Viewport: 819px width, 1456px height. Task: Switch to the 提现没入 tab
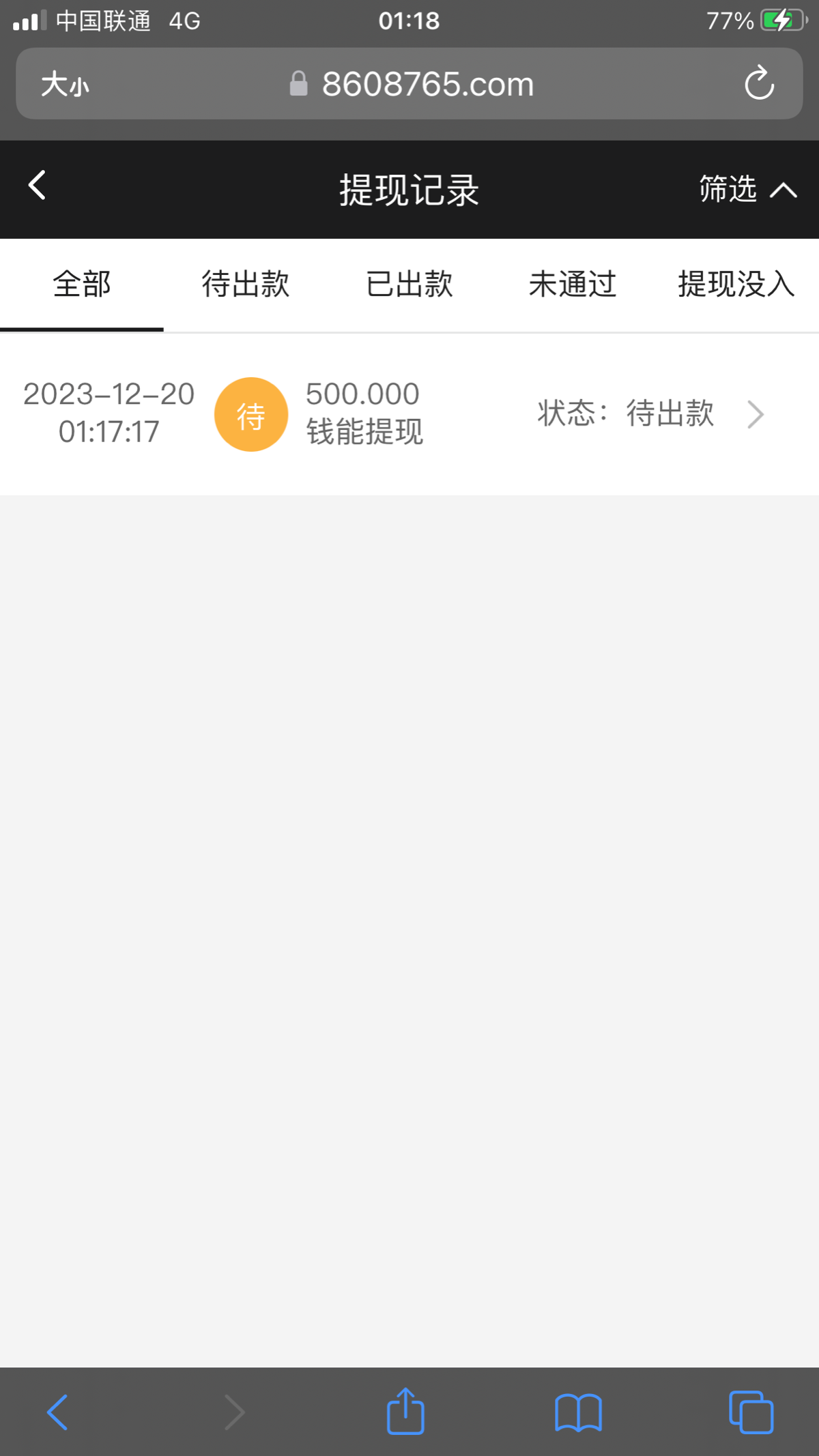(737, 284)
